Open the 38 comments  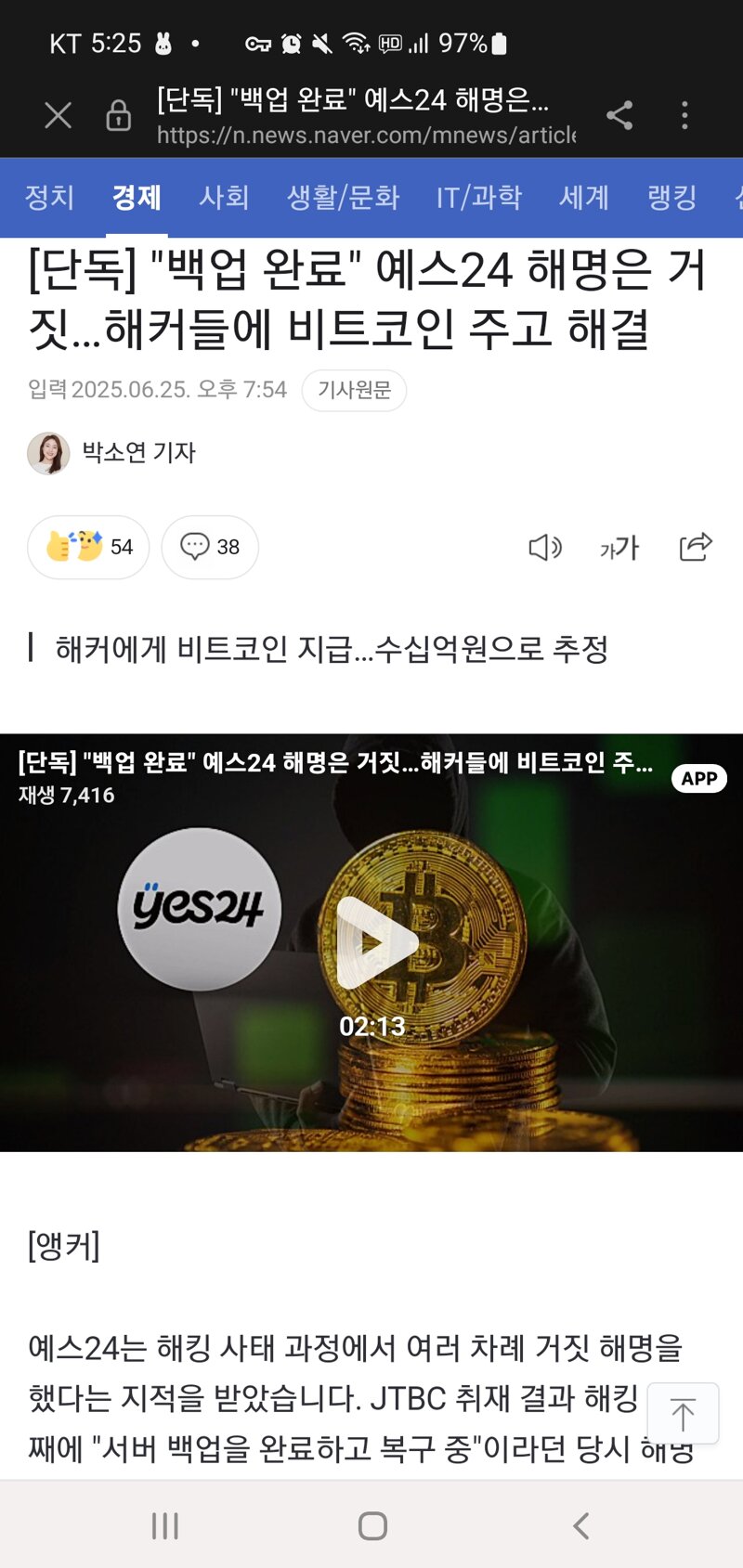(x=210, y=547)
